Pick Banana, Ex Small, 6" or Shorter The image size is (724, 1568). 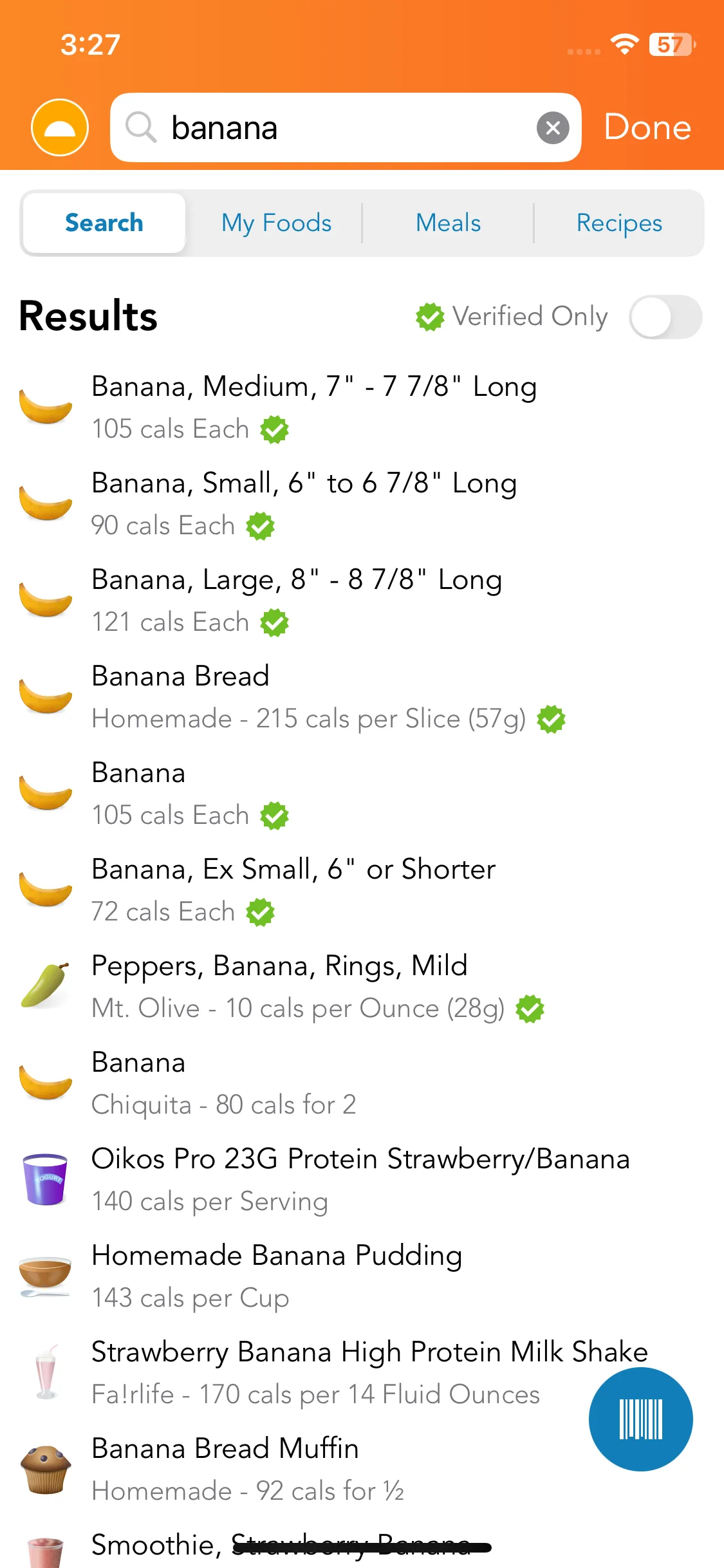point(293,890)
